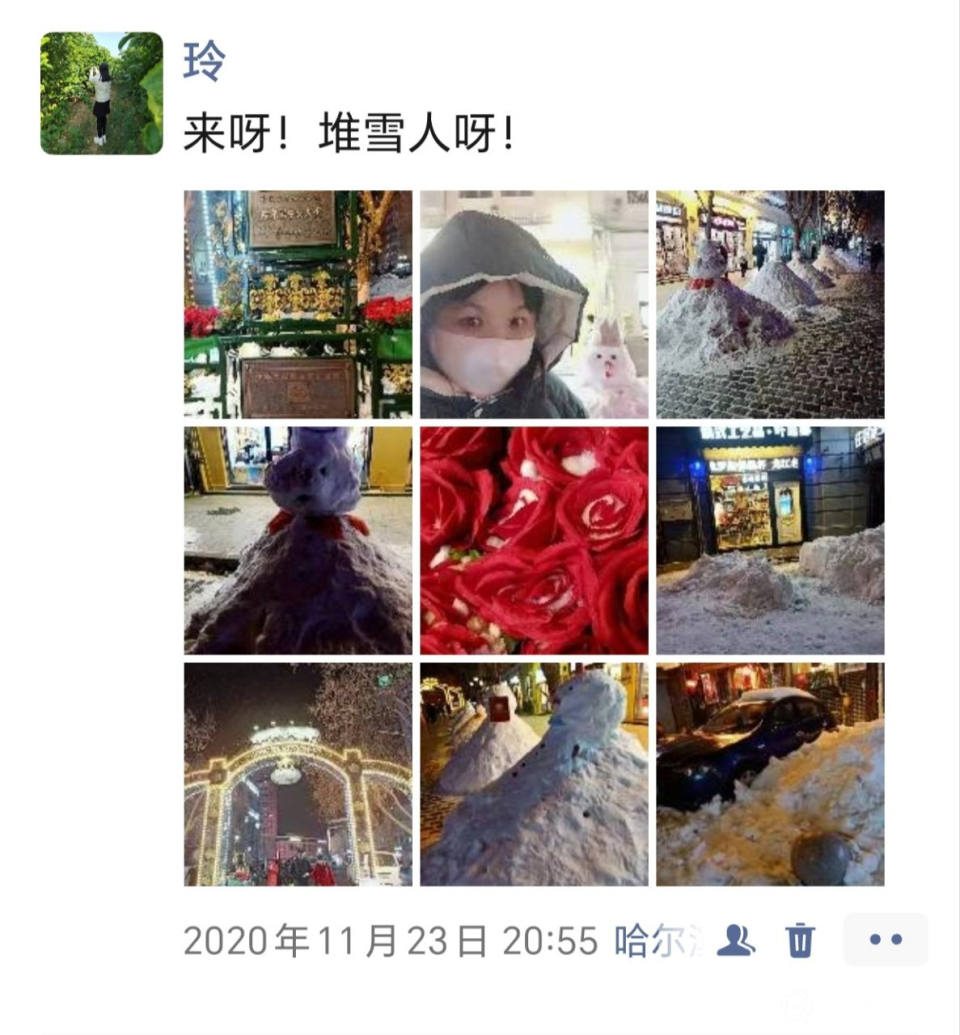The width and height of the screenshot is (960, 1035).
Task: Open the red roses photo
Action: pos(533,540)
